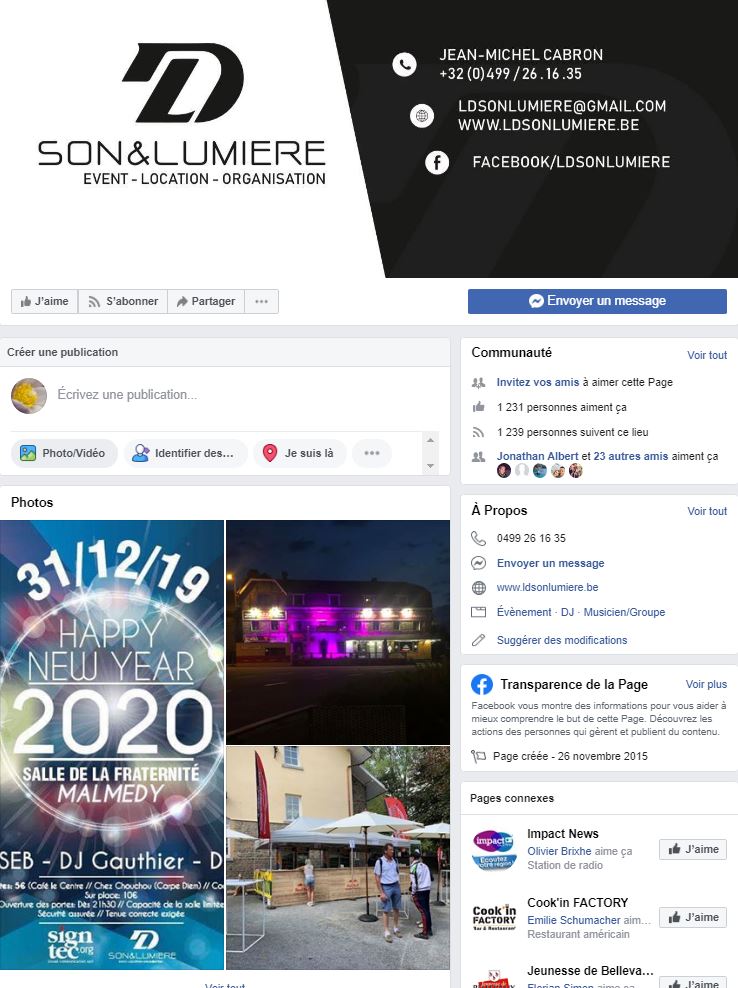This screenshot has height=988, width=738.
Task: Share this page via Partager
Action: 206,301
